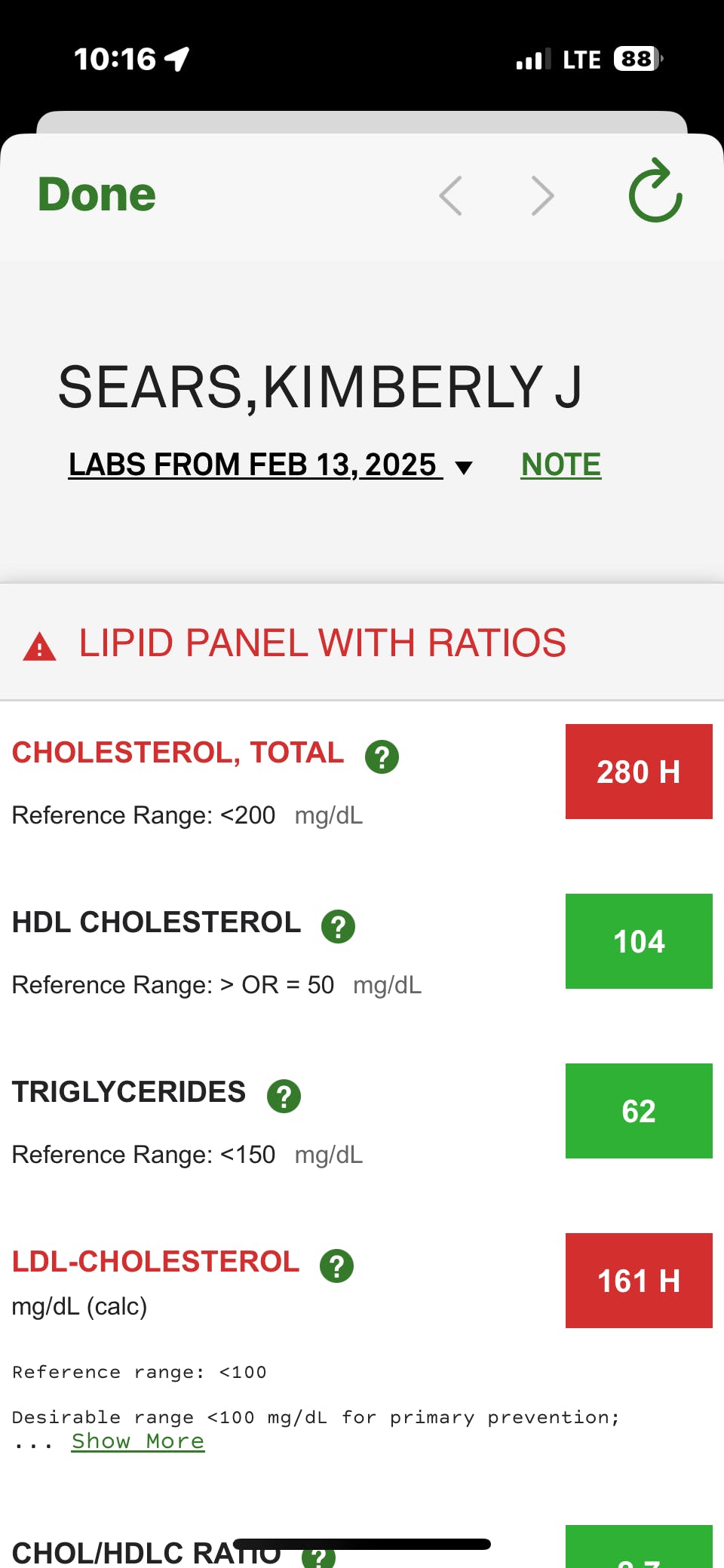The width and height of the screenshot is (724, 1568).
Task: Open help icon for Cholesterol, Total
Action: [382, 756]
